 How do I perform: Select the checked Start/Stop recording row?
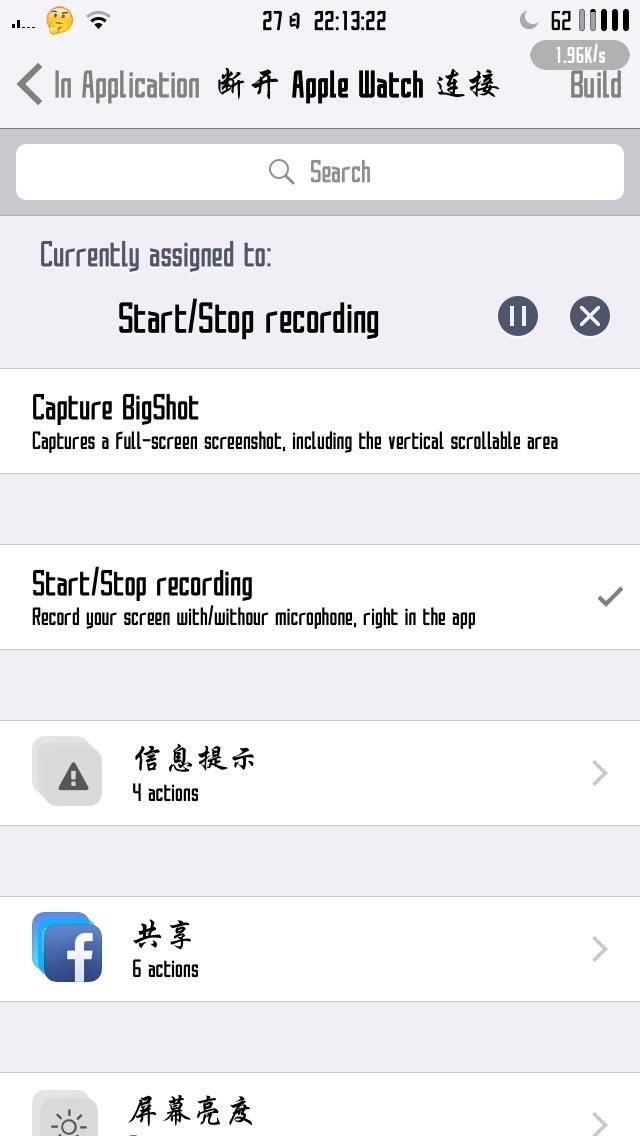320,597
